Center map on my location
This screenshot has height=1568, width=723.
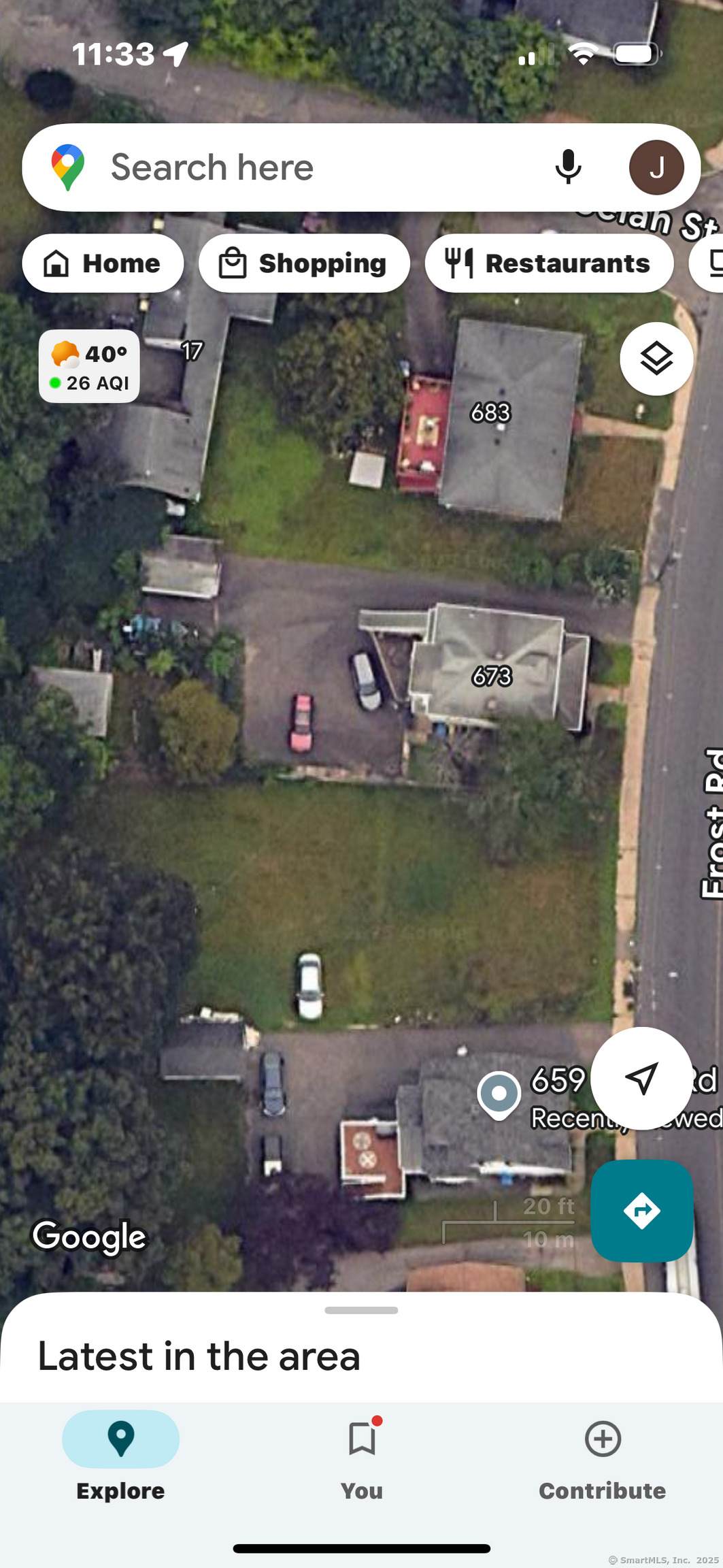[x=641, y=1079]
